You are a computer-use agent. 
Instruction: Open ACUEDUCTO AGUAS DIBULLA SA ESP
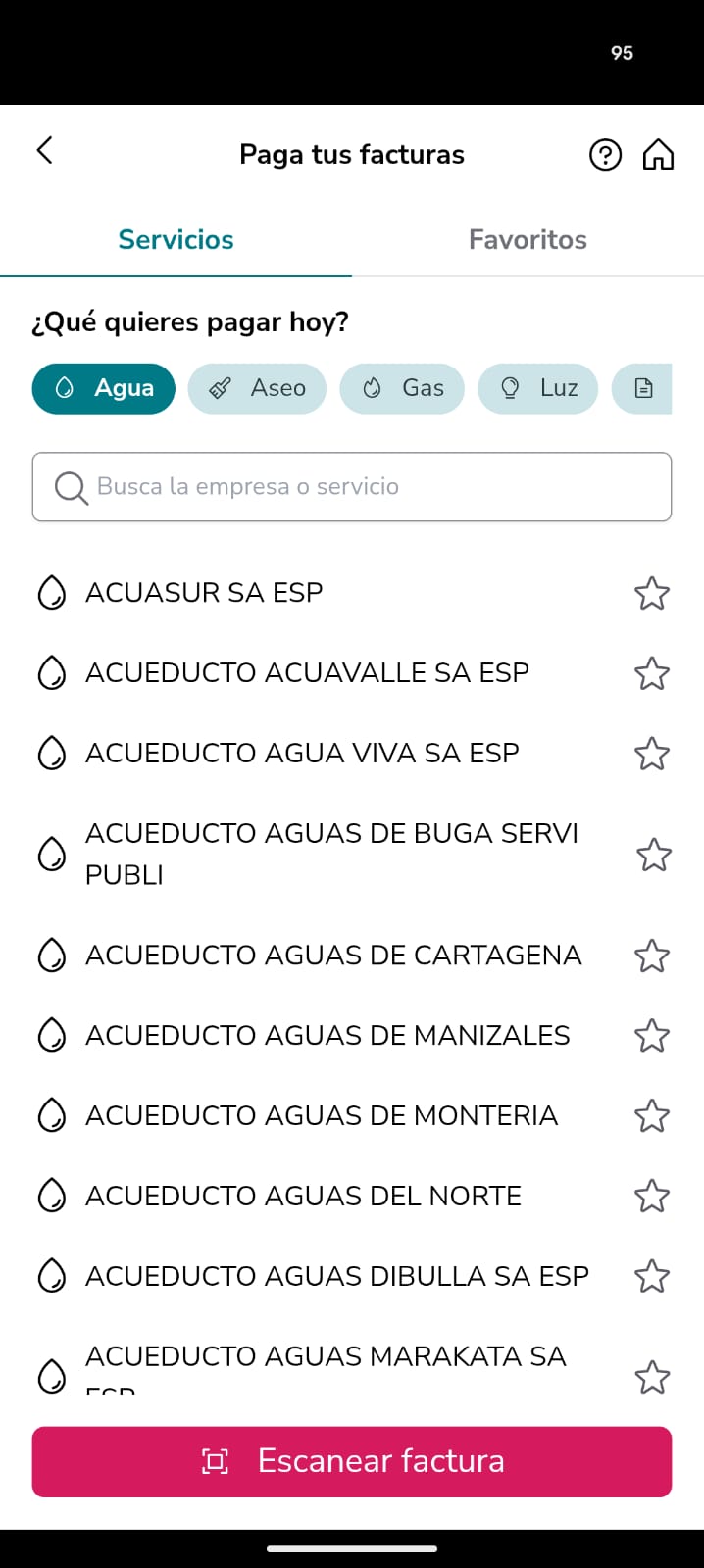(337, 1277)
